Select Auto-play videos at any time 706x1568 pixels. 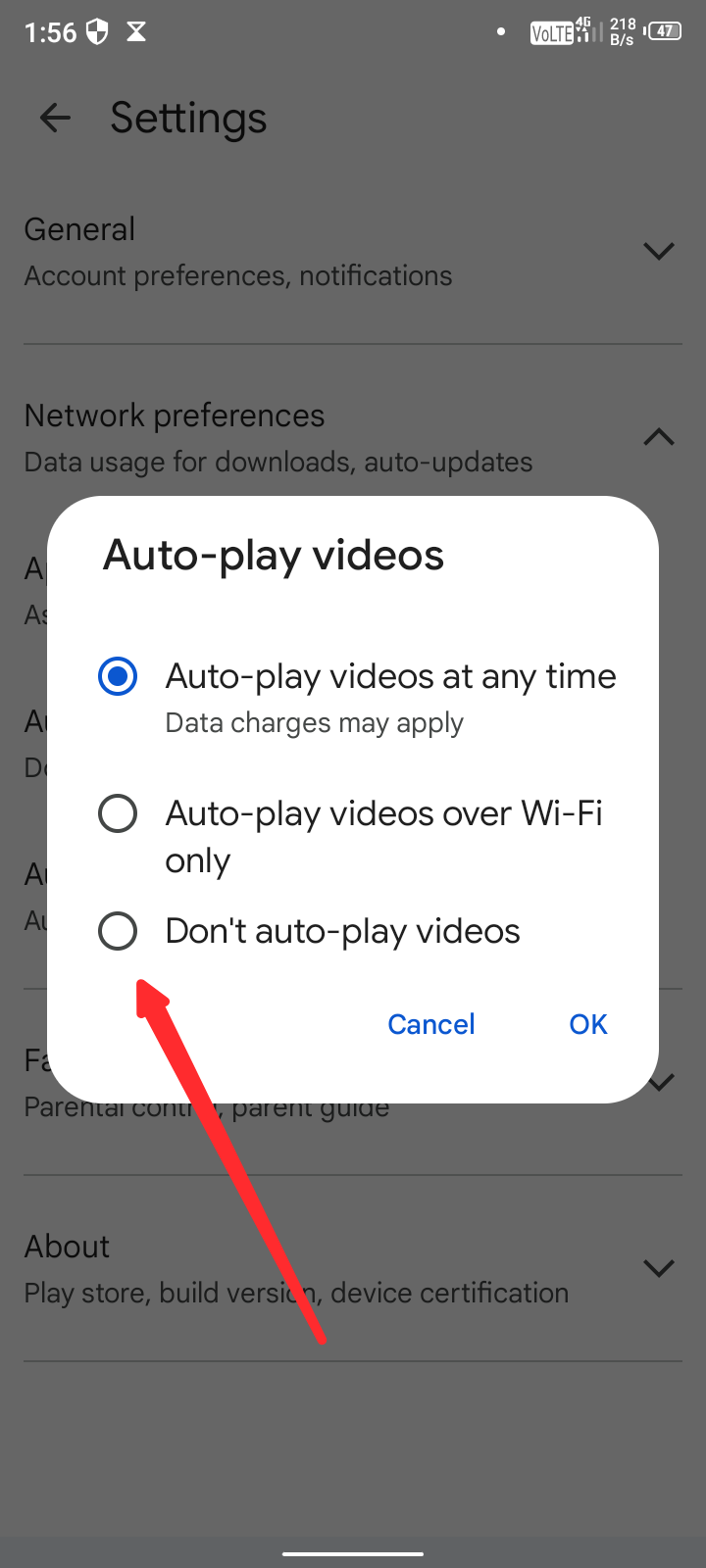(118, 676)
